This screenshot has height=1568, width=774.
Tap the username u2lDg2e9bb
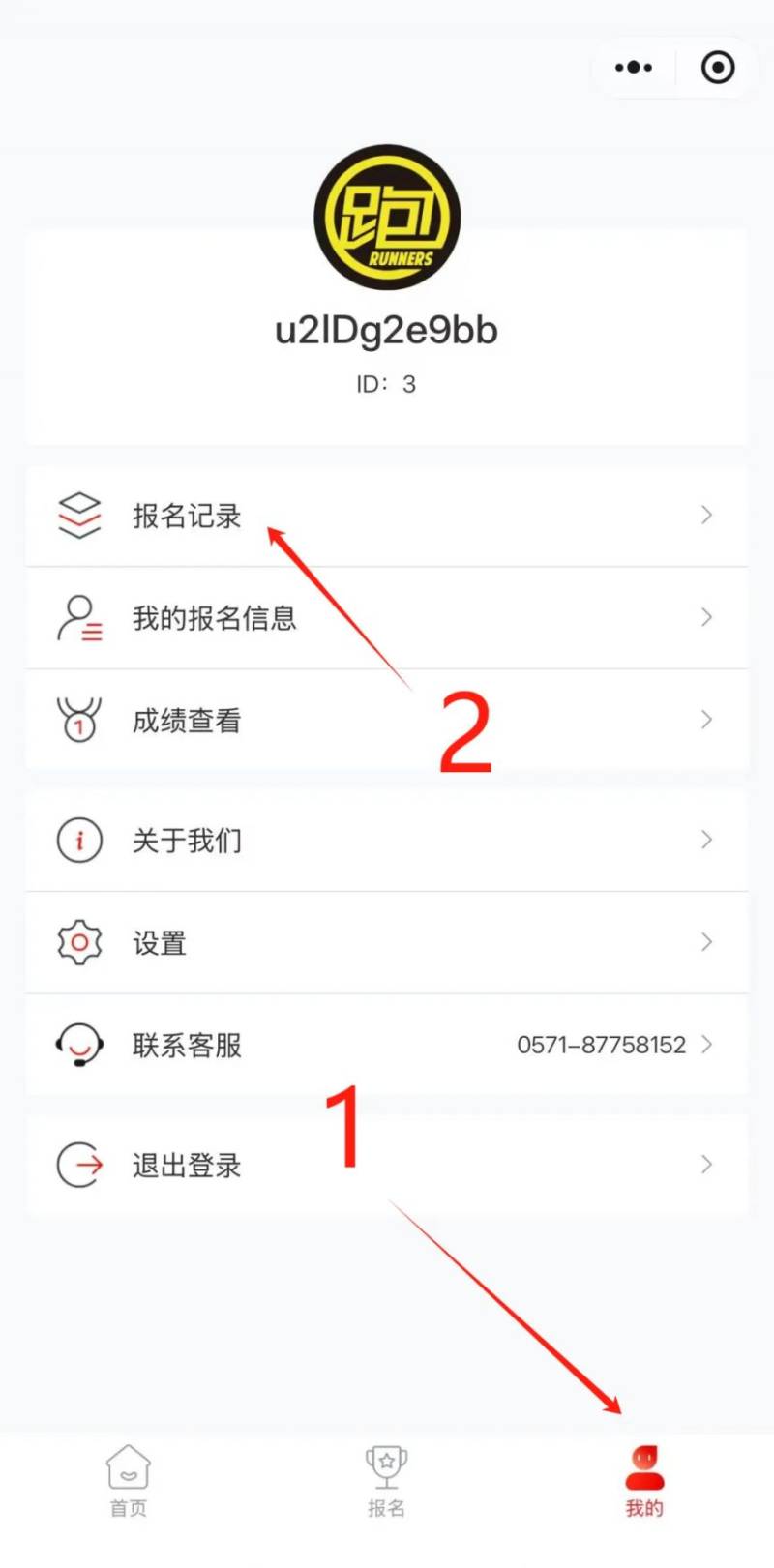click(386, 330)
